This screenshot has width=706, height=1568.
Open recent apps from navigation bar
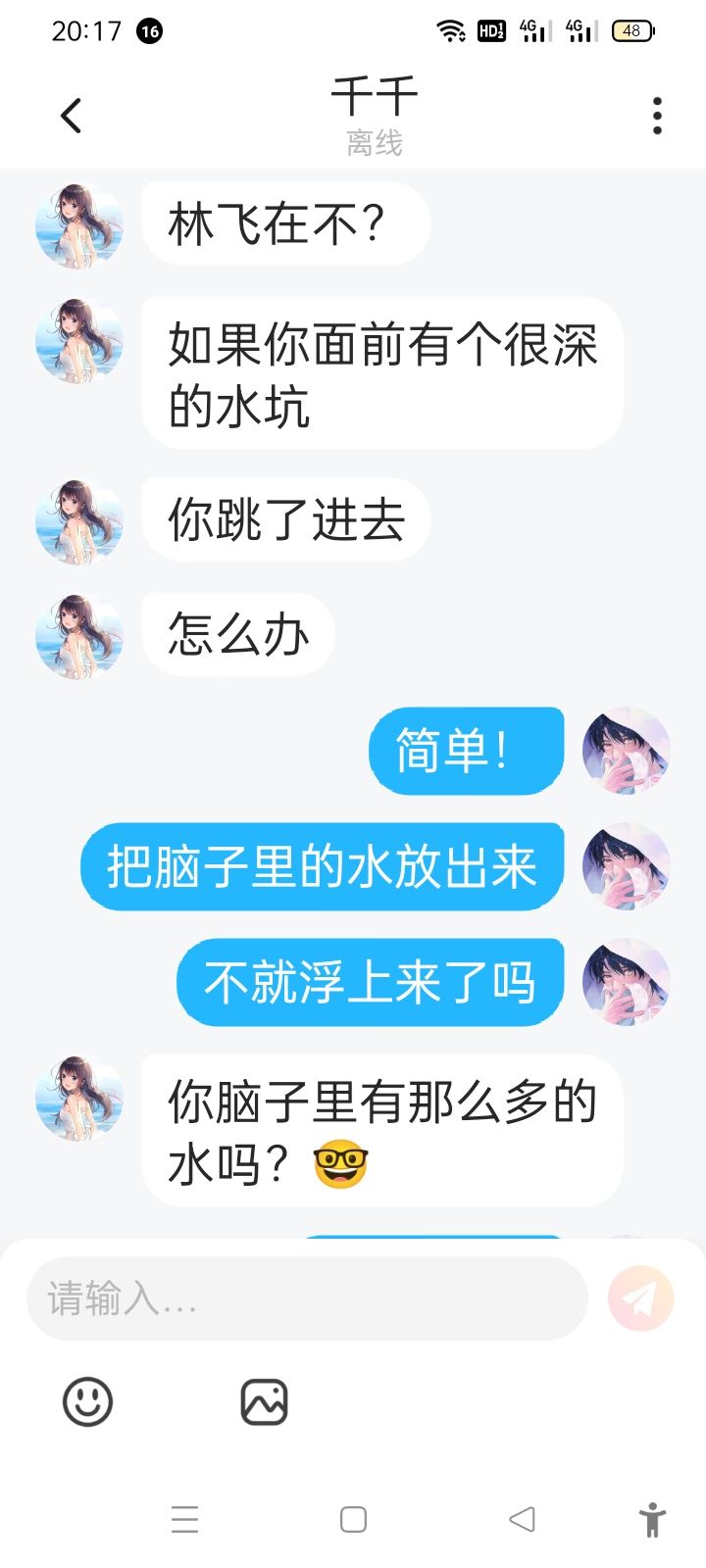(184, 1519)
